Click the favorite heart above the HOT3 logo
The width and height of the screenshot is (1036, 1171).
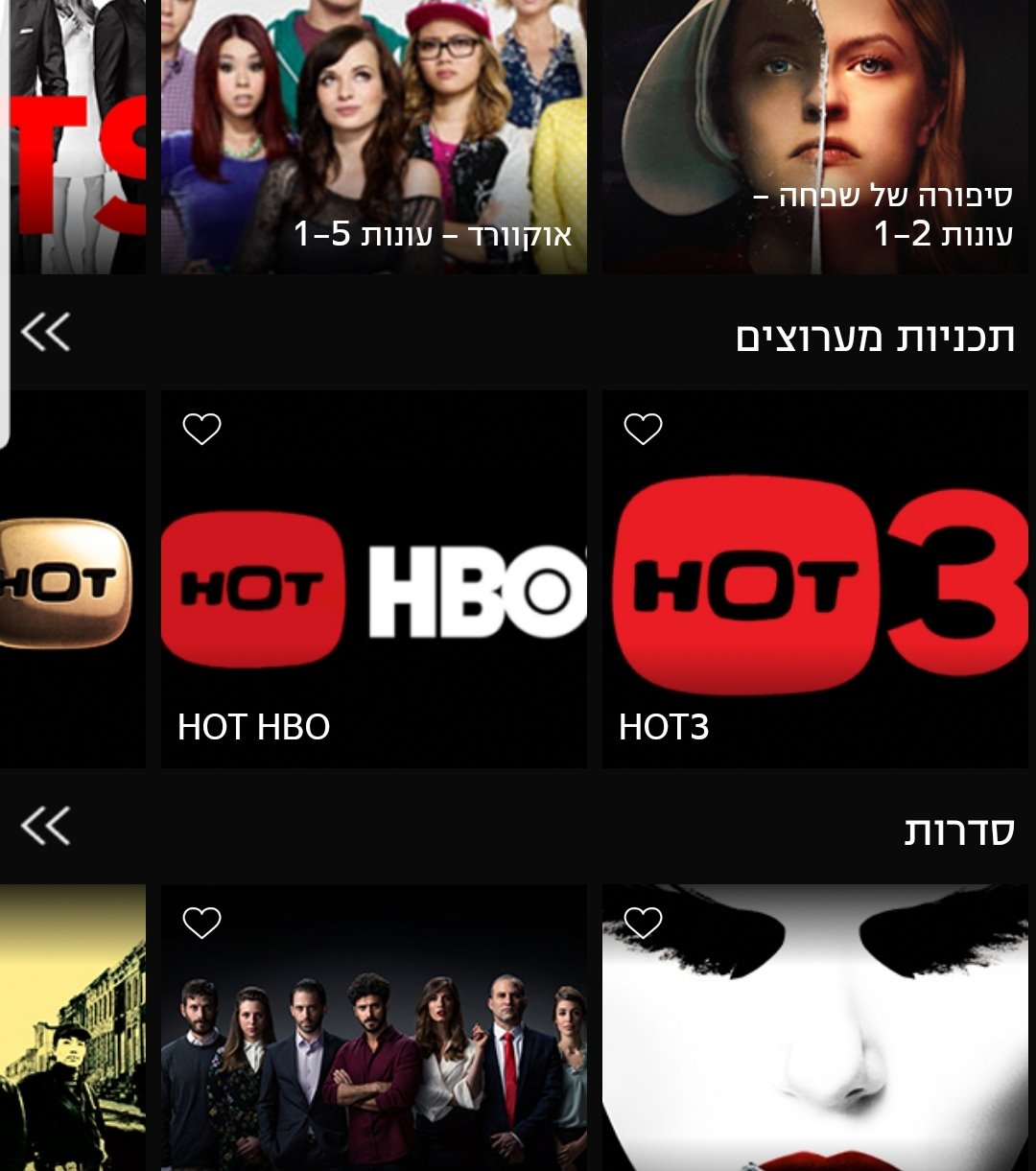[642, 431]
